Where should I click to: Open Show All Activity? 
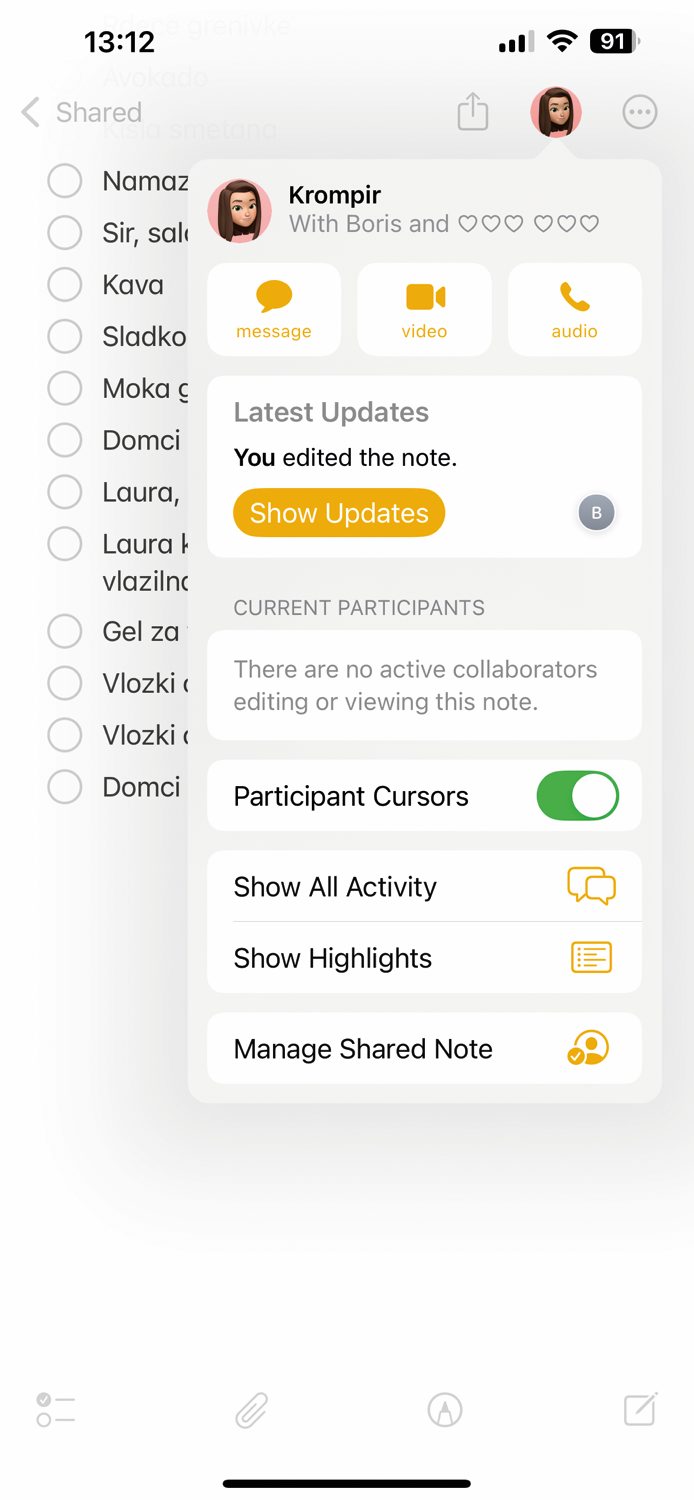click(x=424, y=887)
